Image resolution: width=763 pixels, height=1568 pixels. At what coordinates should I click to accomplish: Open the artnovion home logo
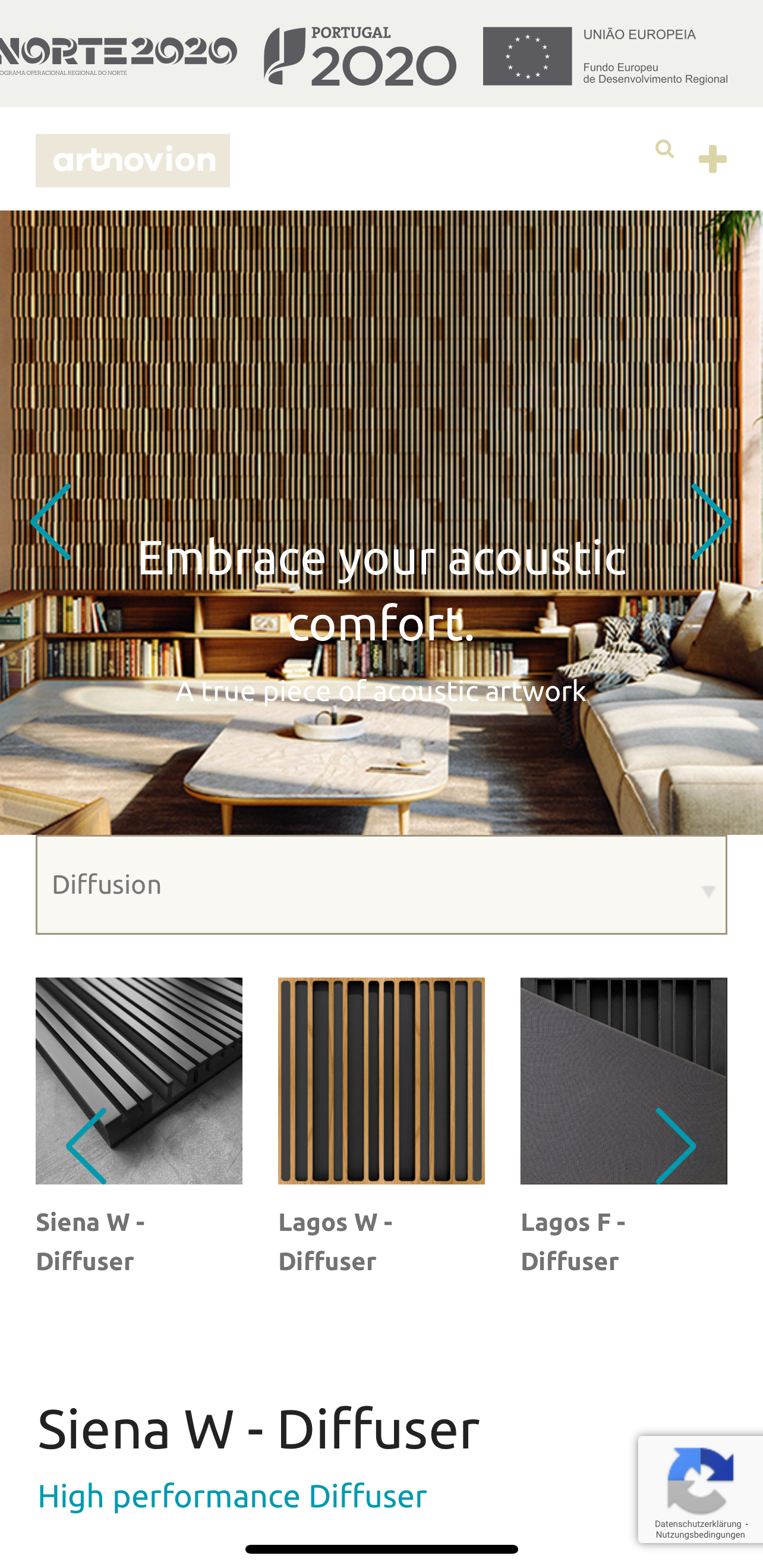(133, 161)
